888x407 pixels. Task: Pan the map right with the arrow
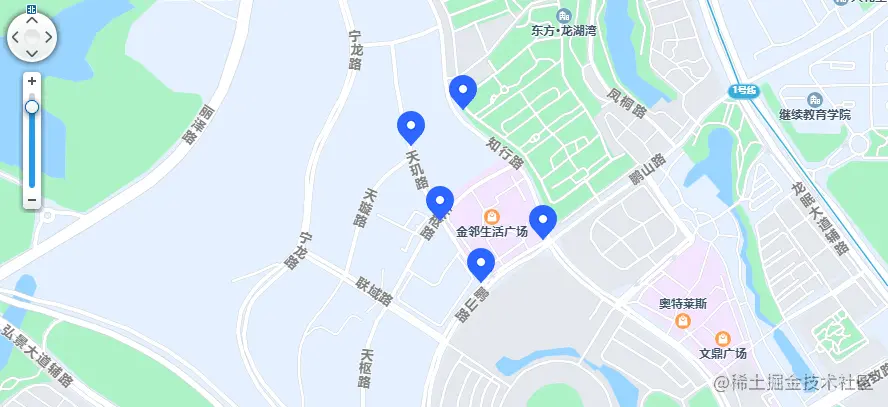coord(48,37)
